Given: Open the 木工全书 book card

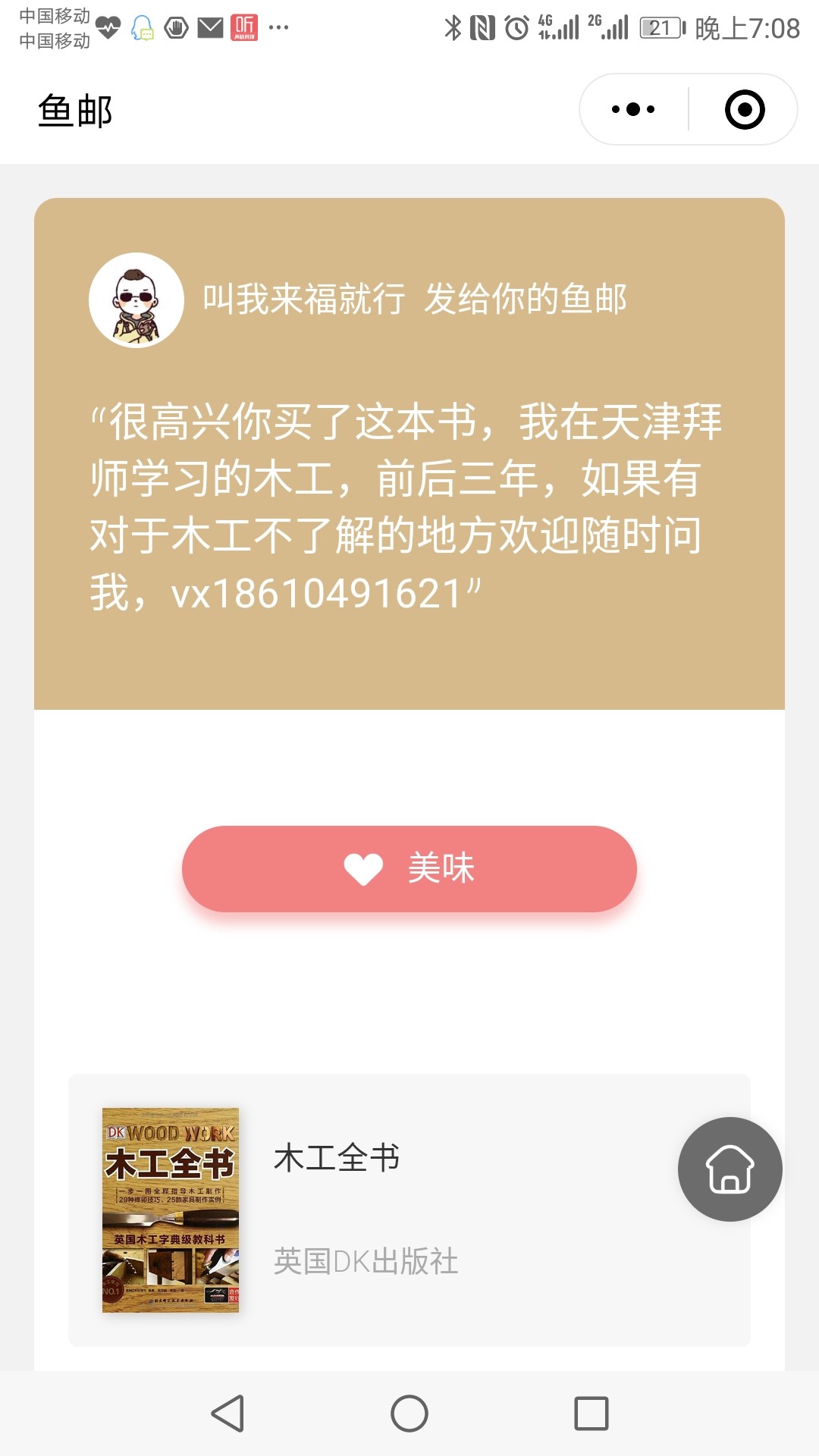Looking at the screenshot, I should pos(409,1210).
